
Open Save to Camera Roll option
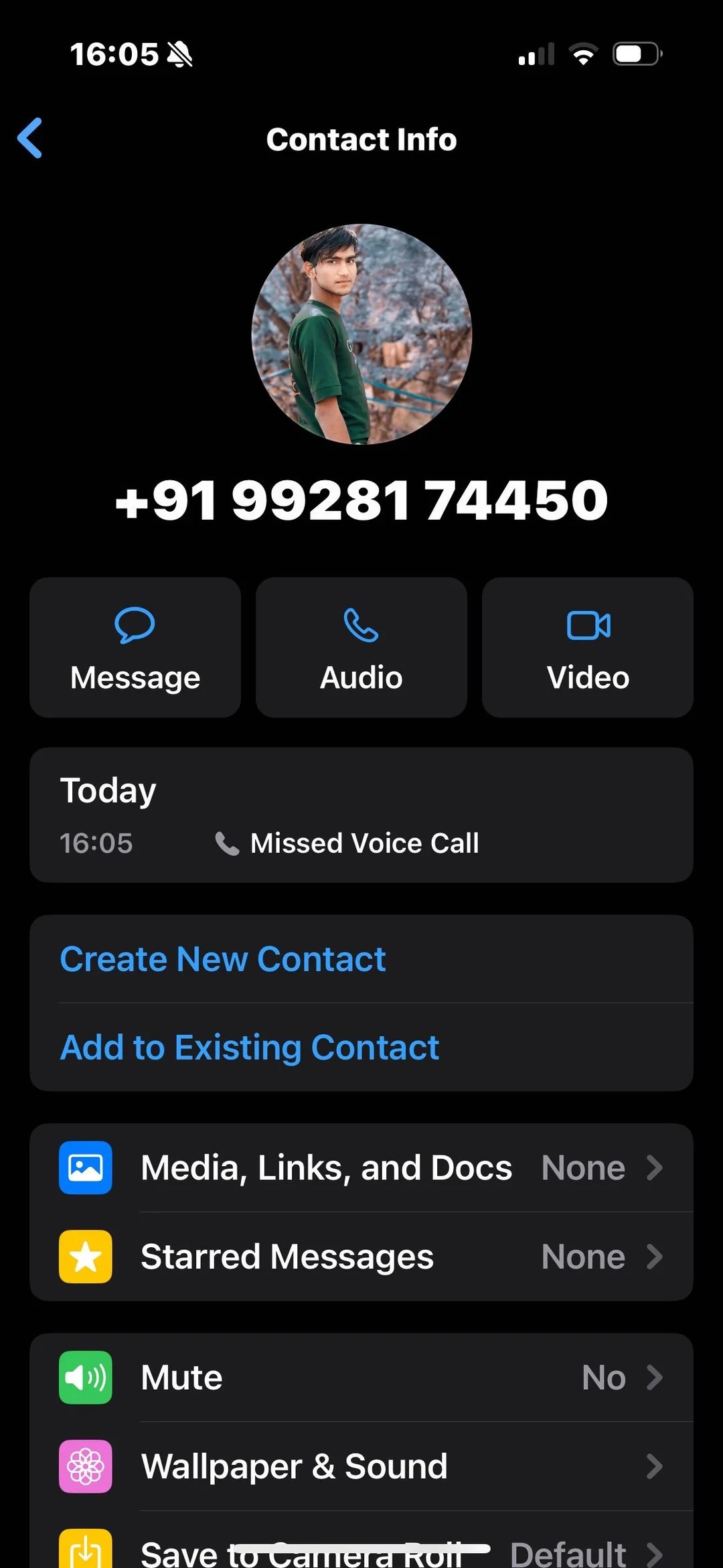point(361,1551)
